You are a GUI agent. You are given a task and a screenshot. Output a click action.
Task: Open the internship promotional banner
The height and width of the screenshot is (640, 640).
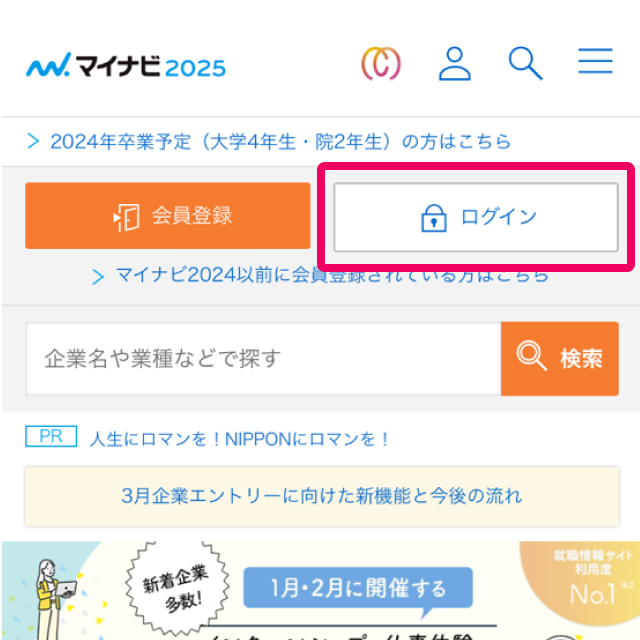tap(320, 592)
